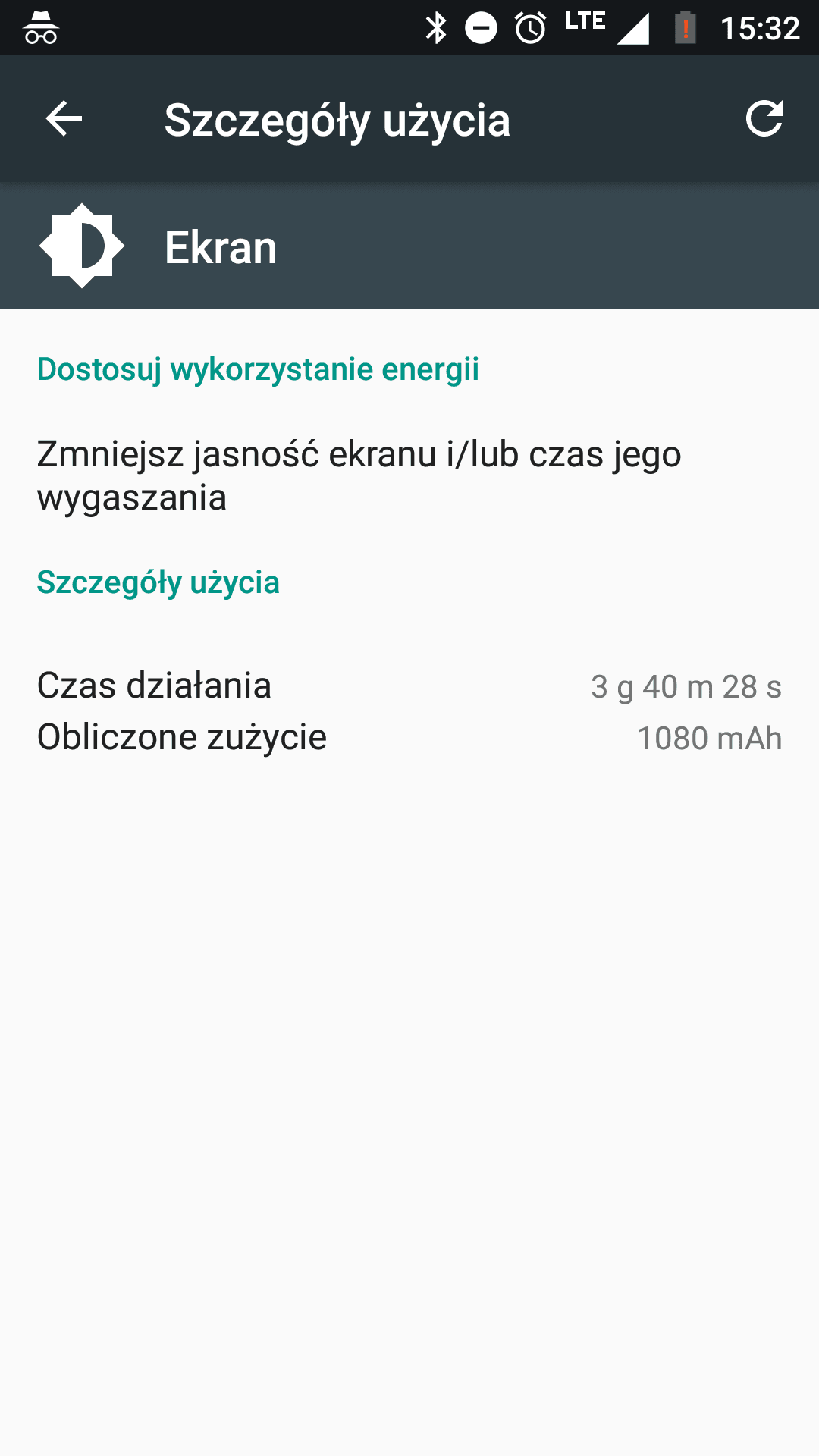Open the screen brightness and timeout suggestion
This screenshot has height=1456, width=819.
click(409, 475)
